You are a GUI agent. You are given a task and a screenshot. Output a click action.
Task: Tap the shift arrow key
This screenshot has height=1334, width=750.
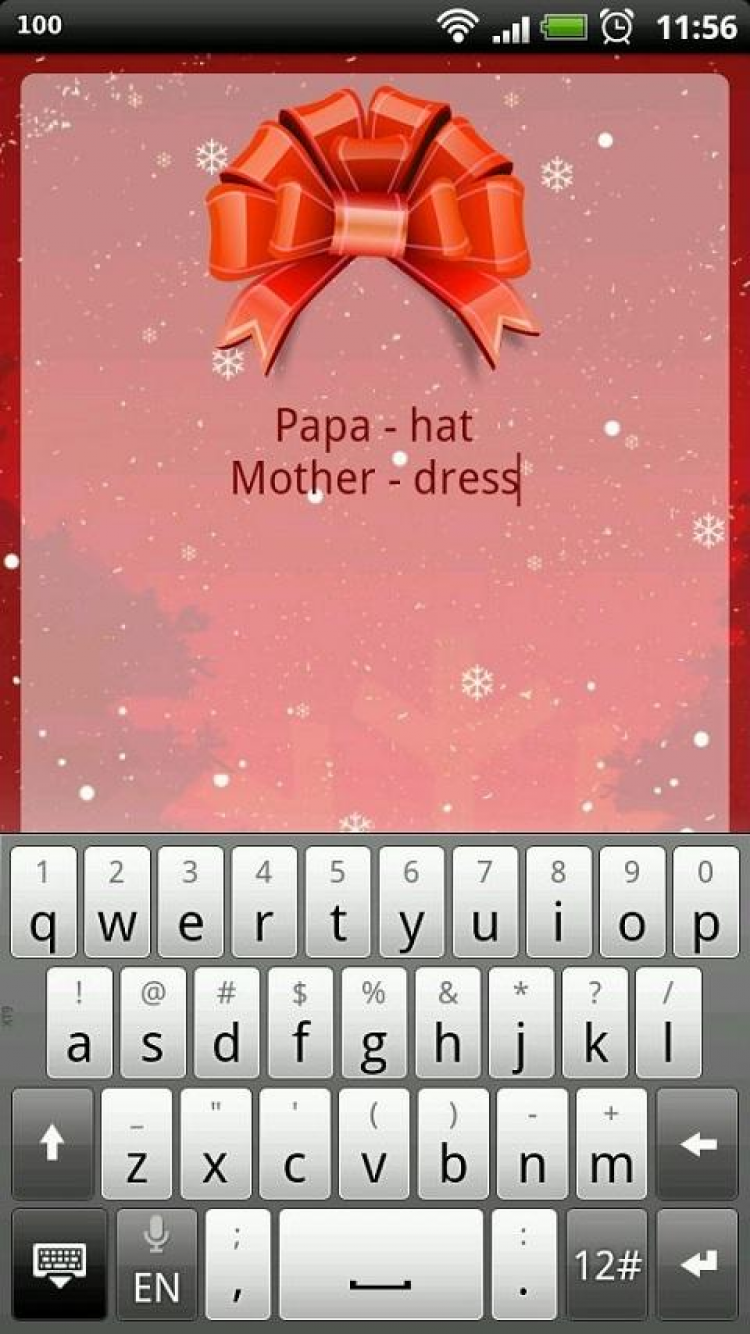[52, 1144]
